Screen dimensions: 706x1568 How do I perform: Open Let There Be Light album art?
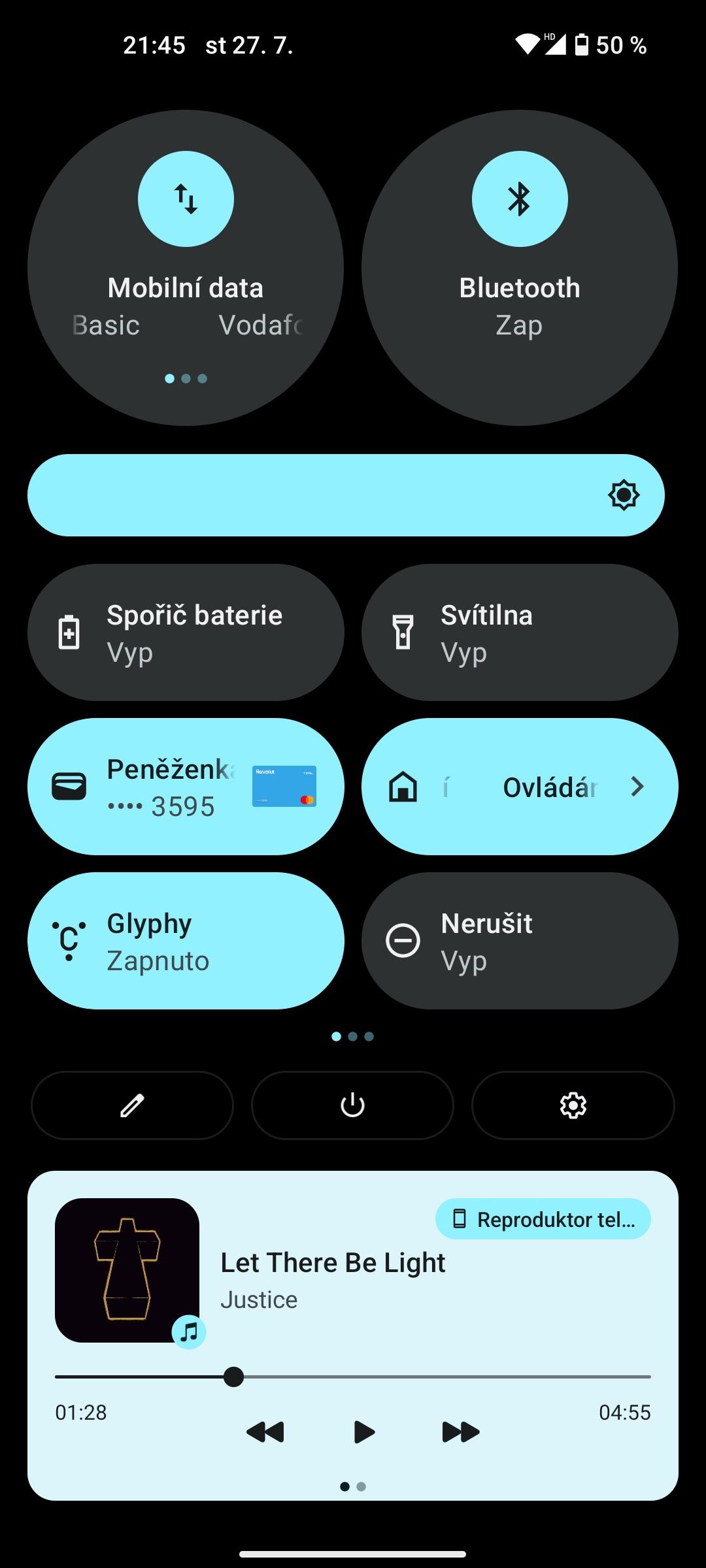point(127,1270)
